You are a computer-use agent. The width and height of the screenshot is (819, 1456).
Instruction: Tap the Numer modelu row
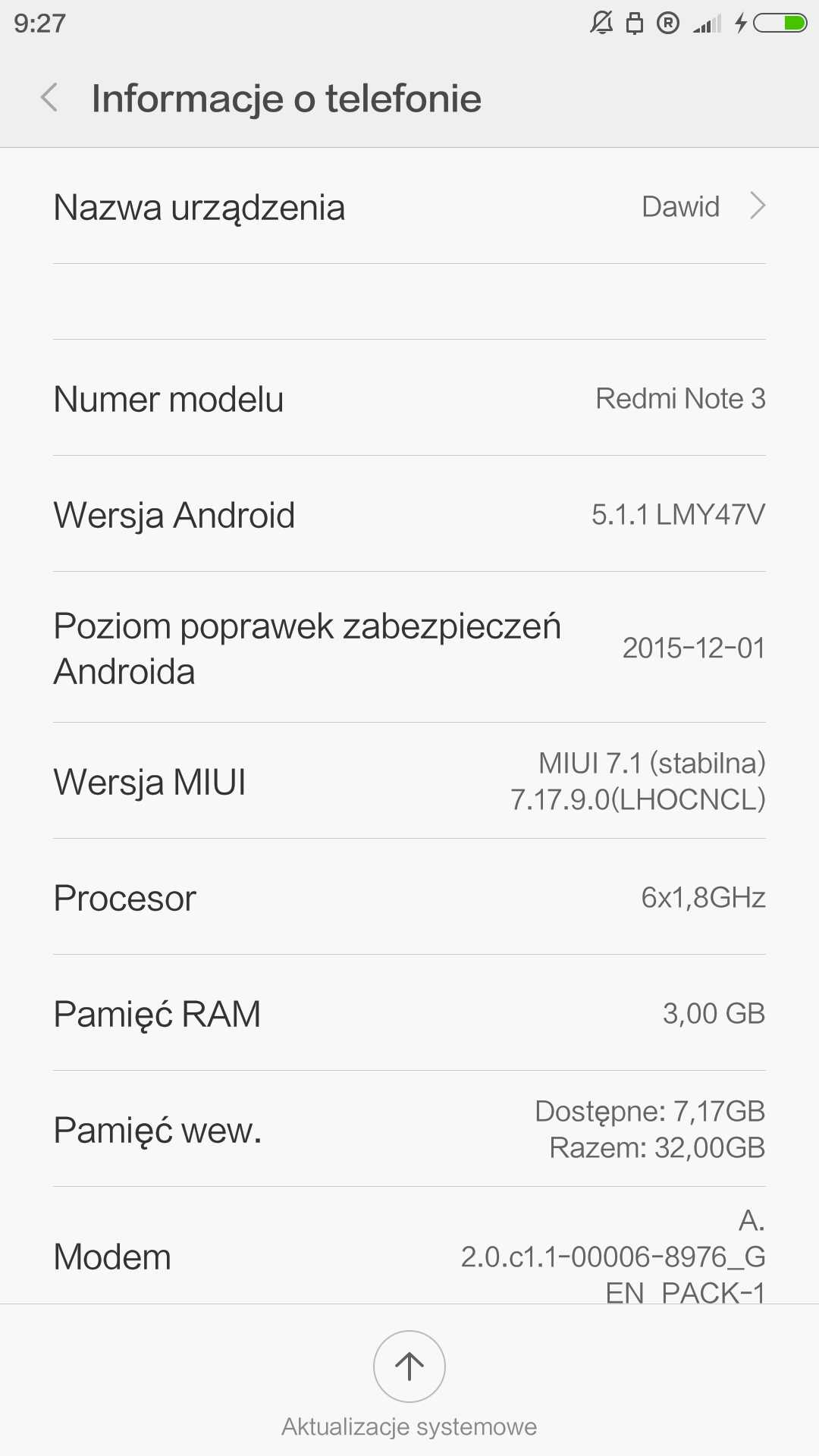(x=409, y=398)
